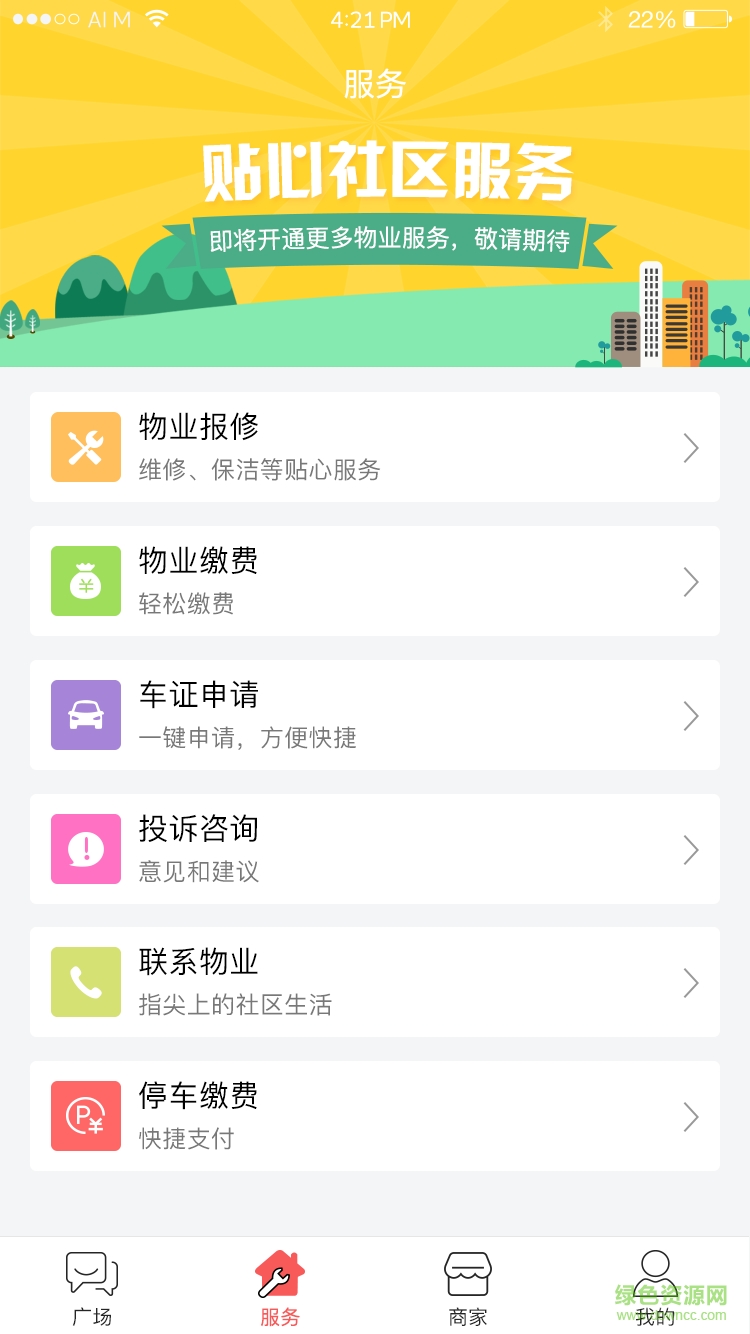Tap the purple car icon for 车证申请
The height and width of the screenshot is (1334, 750).
(x=85, y=715)
